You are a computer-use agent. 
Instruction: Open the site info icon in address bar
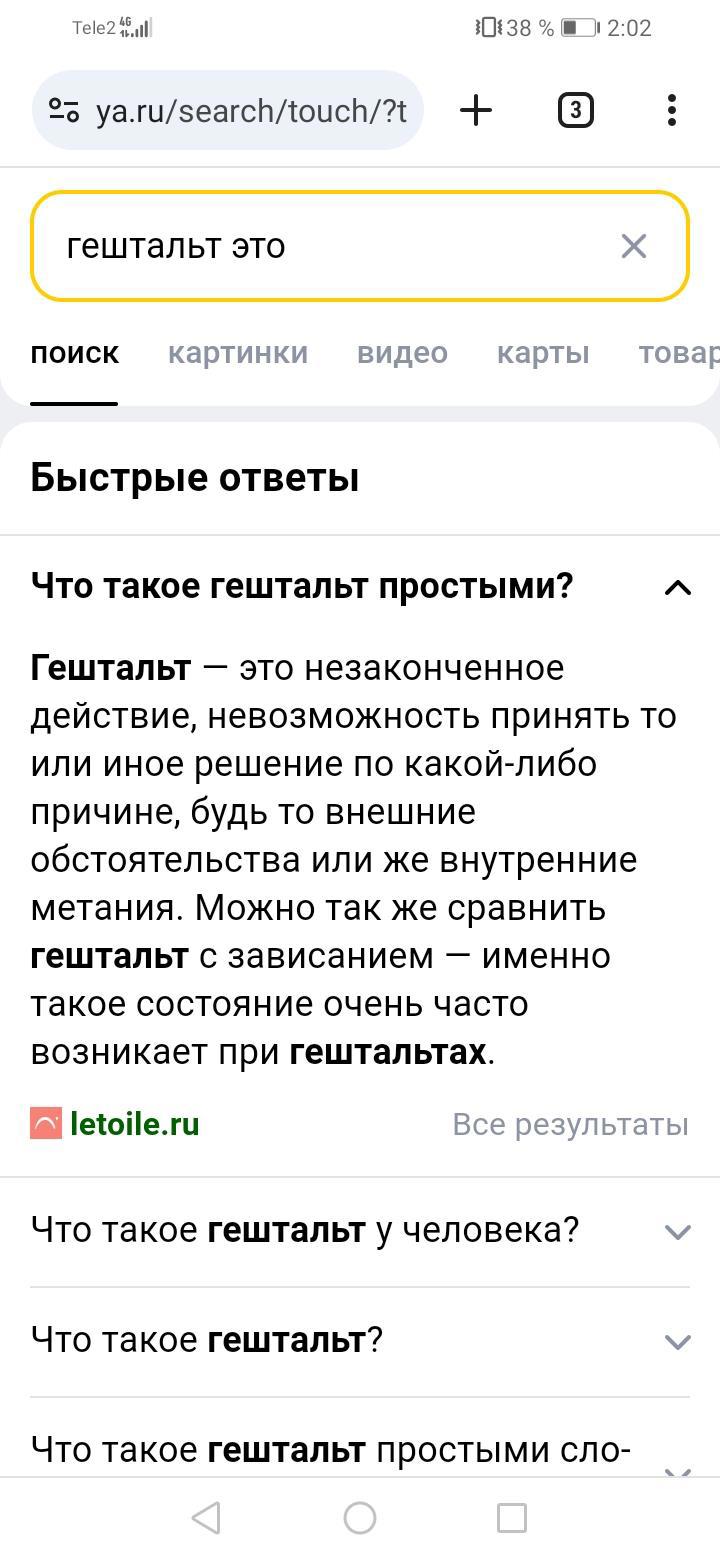point(65,110)
